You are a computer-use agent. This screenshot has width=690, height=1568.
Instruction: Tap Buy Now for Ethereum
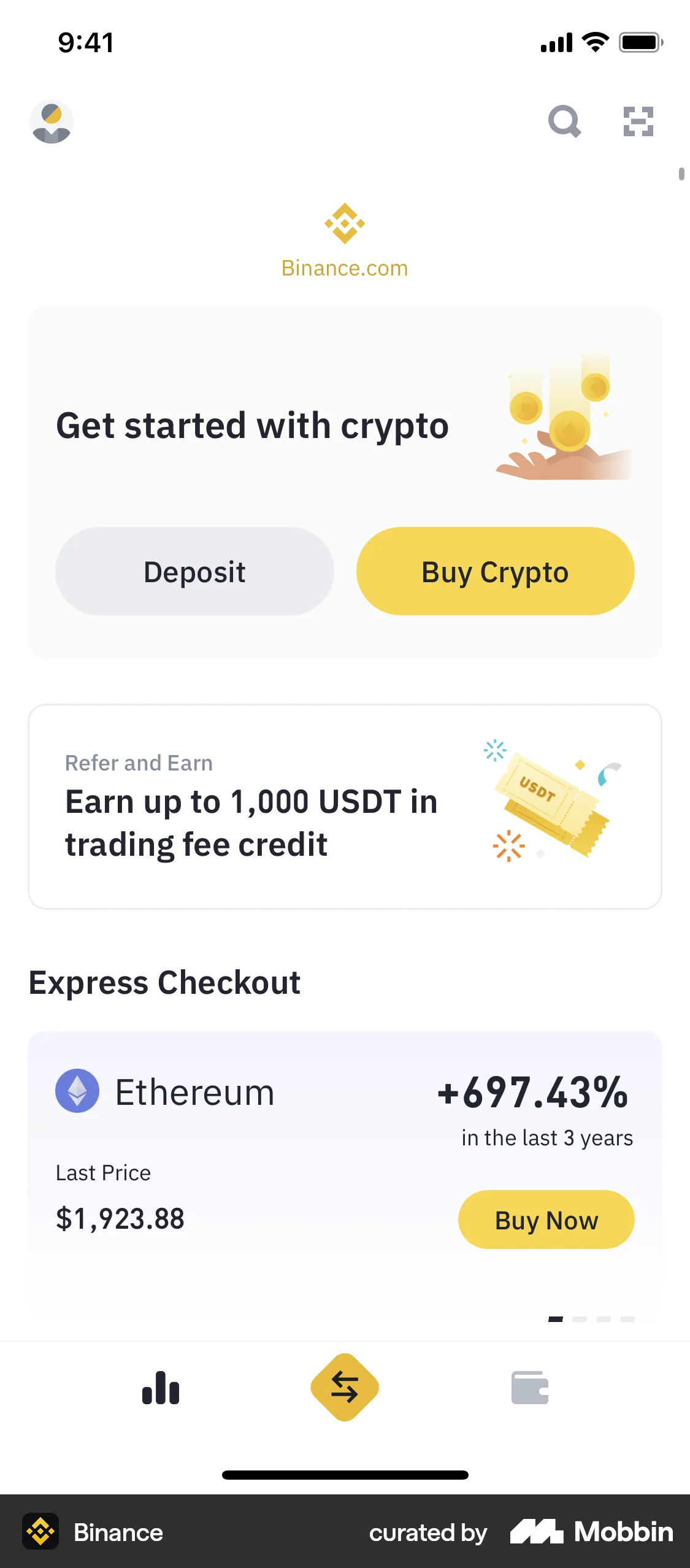[x=546, y=1220]
